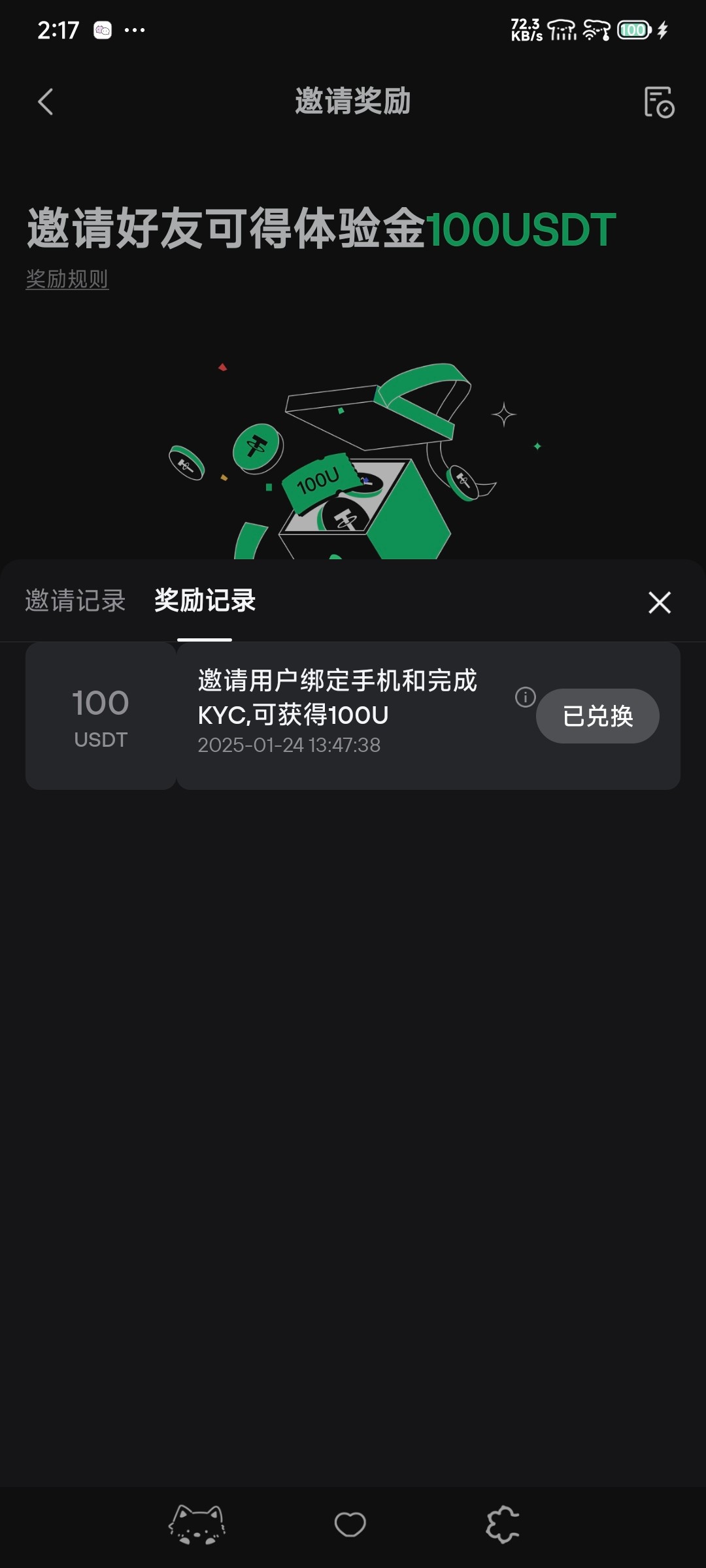Select the 奖励记录 tab
This screenshot has width=706, height=1568.
tap(205, 601)
